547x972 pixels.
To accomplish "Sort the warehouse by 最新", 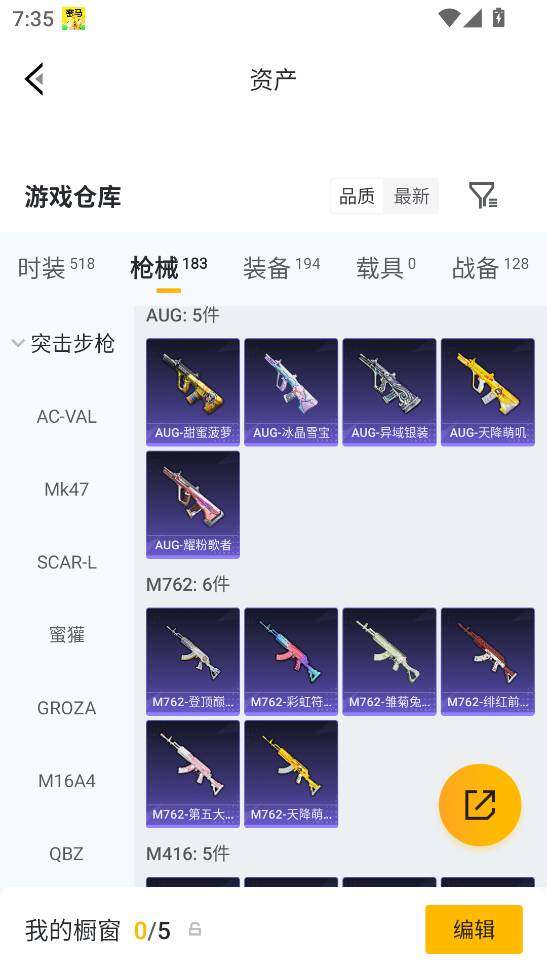I will (x=411, y=197).
